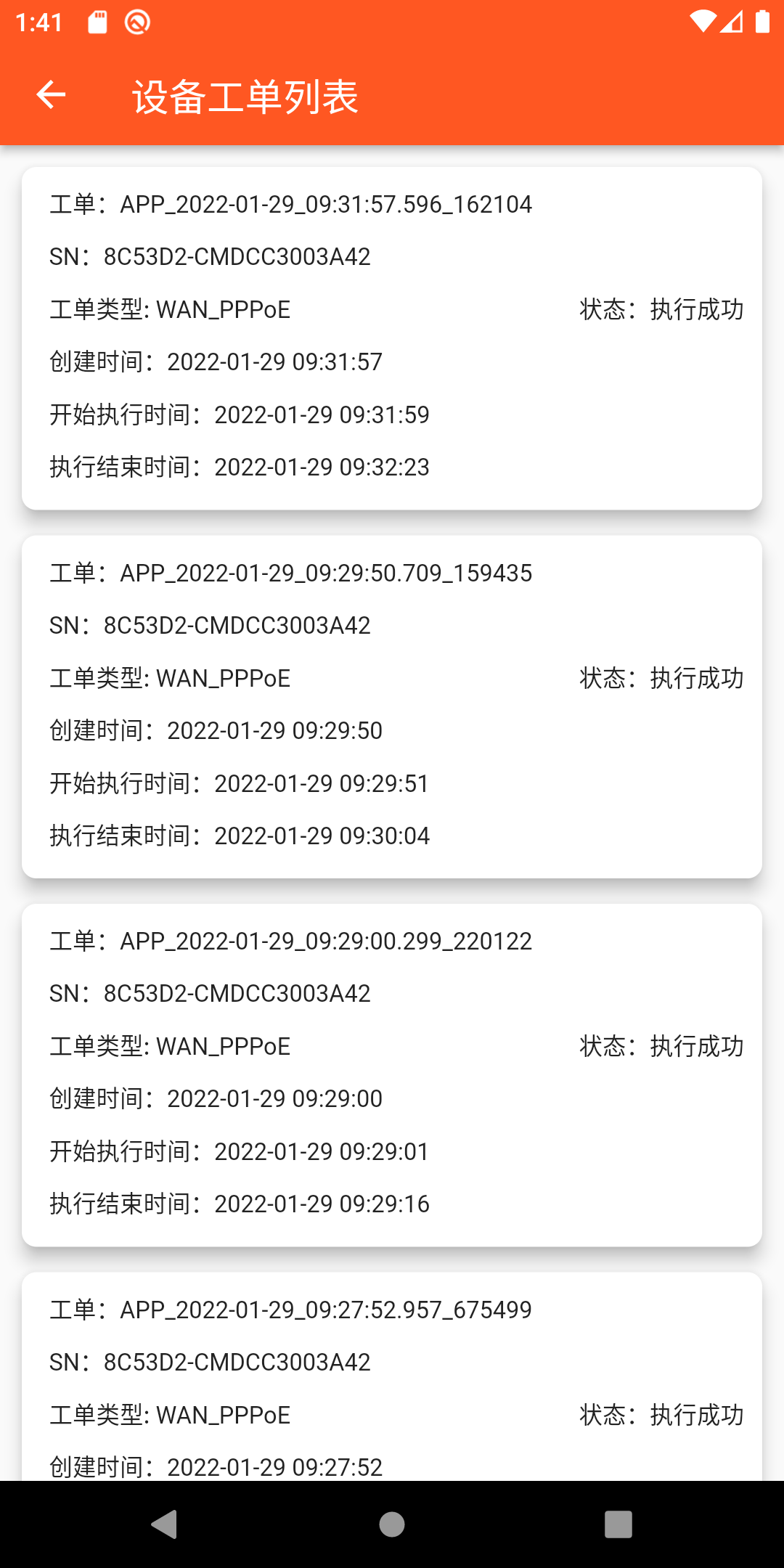784x1568 pixels.
Task: Tap creation time 2022-01-29 09:27:52 on last card
Action: click(x=215, y=1466)
